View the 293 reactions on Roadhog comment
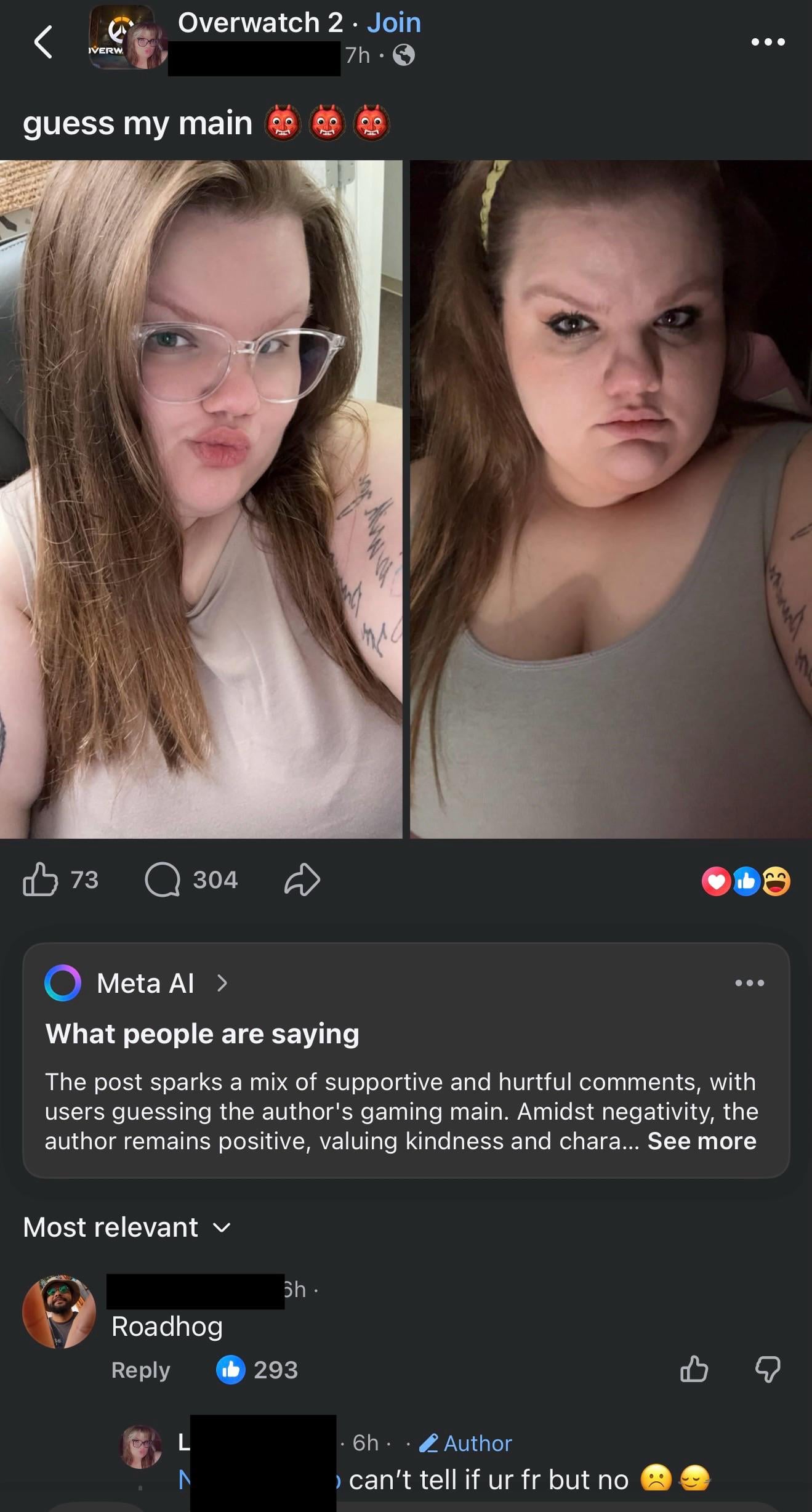Viewport: 812px width, 1512px height. pyautogui.click(x=257, y=1370)
